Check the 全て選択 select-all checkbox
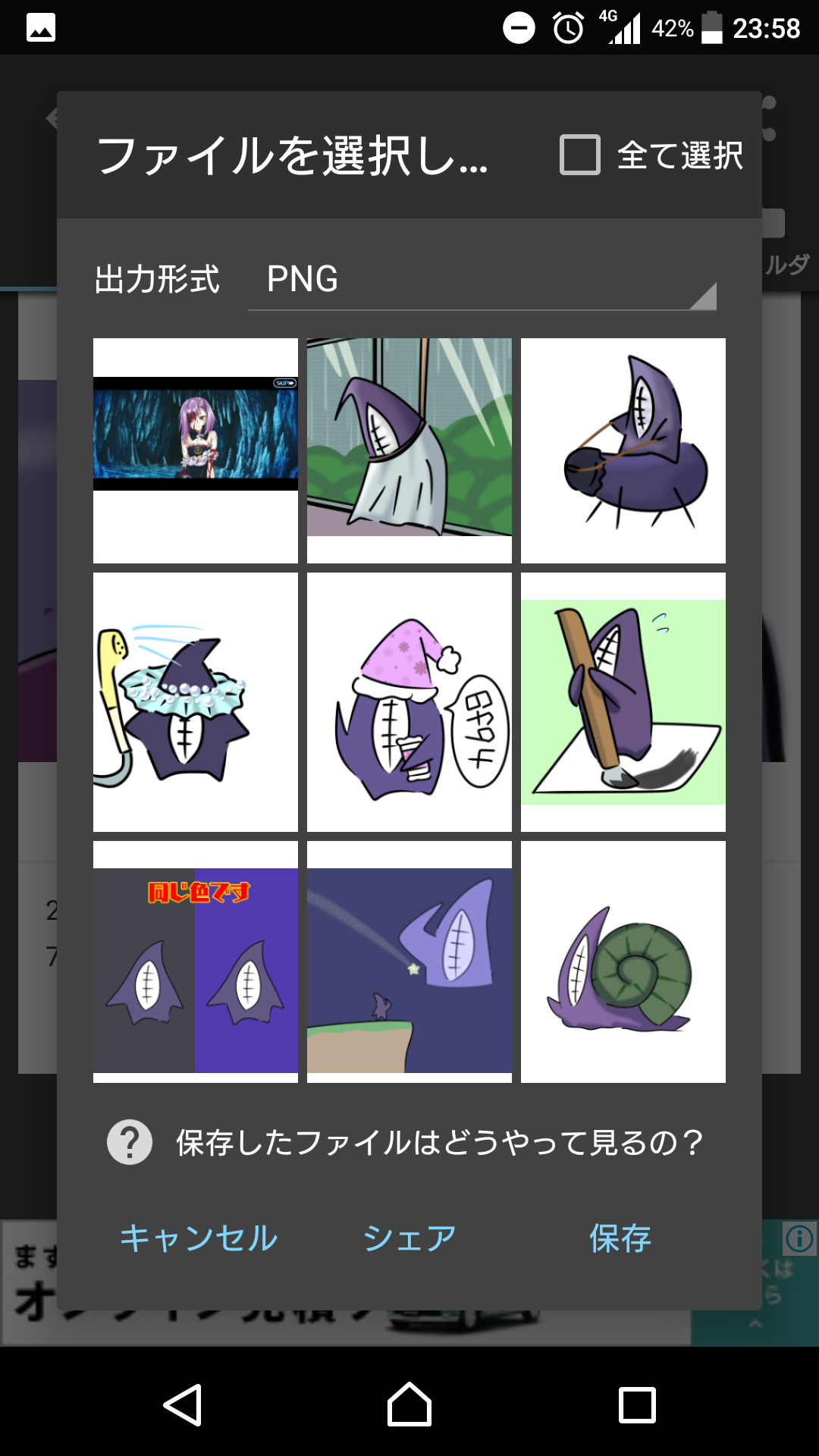 point(580,155)
